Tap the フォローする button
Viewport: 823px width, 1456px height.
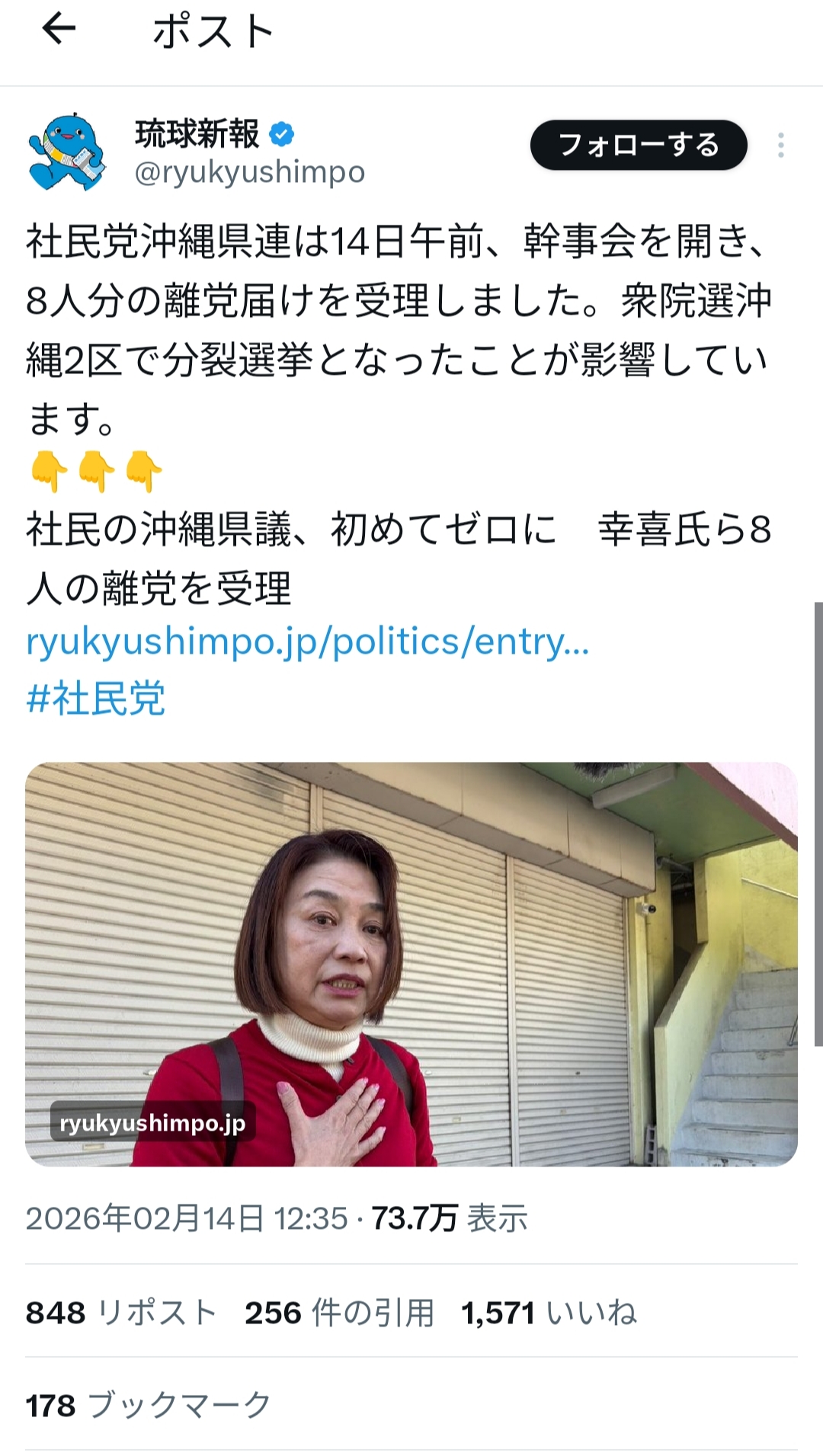638,145
